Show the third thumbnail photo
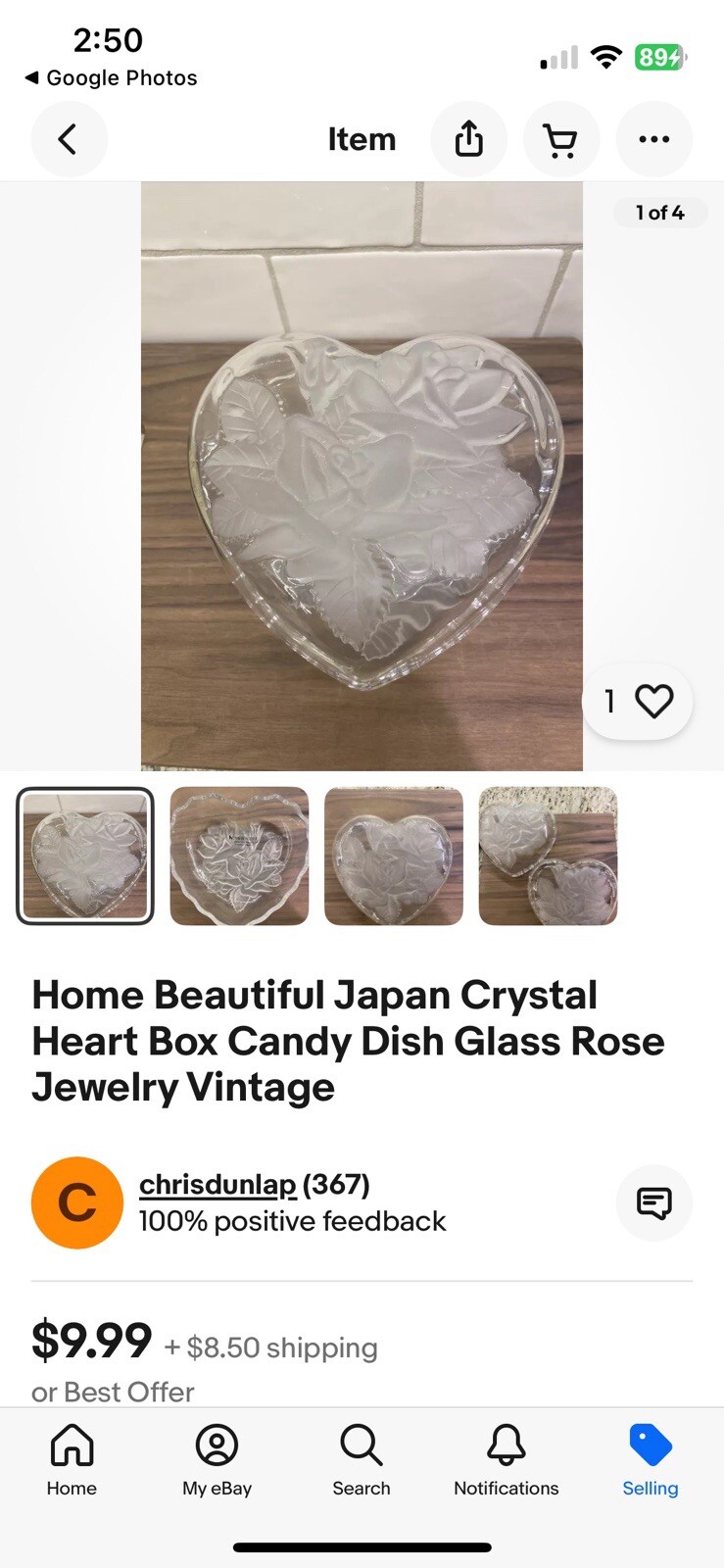724x1568 pixels. click(394, 857)
